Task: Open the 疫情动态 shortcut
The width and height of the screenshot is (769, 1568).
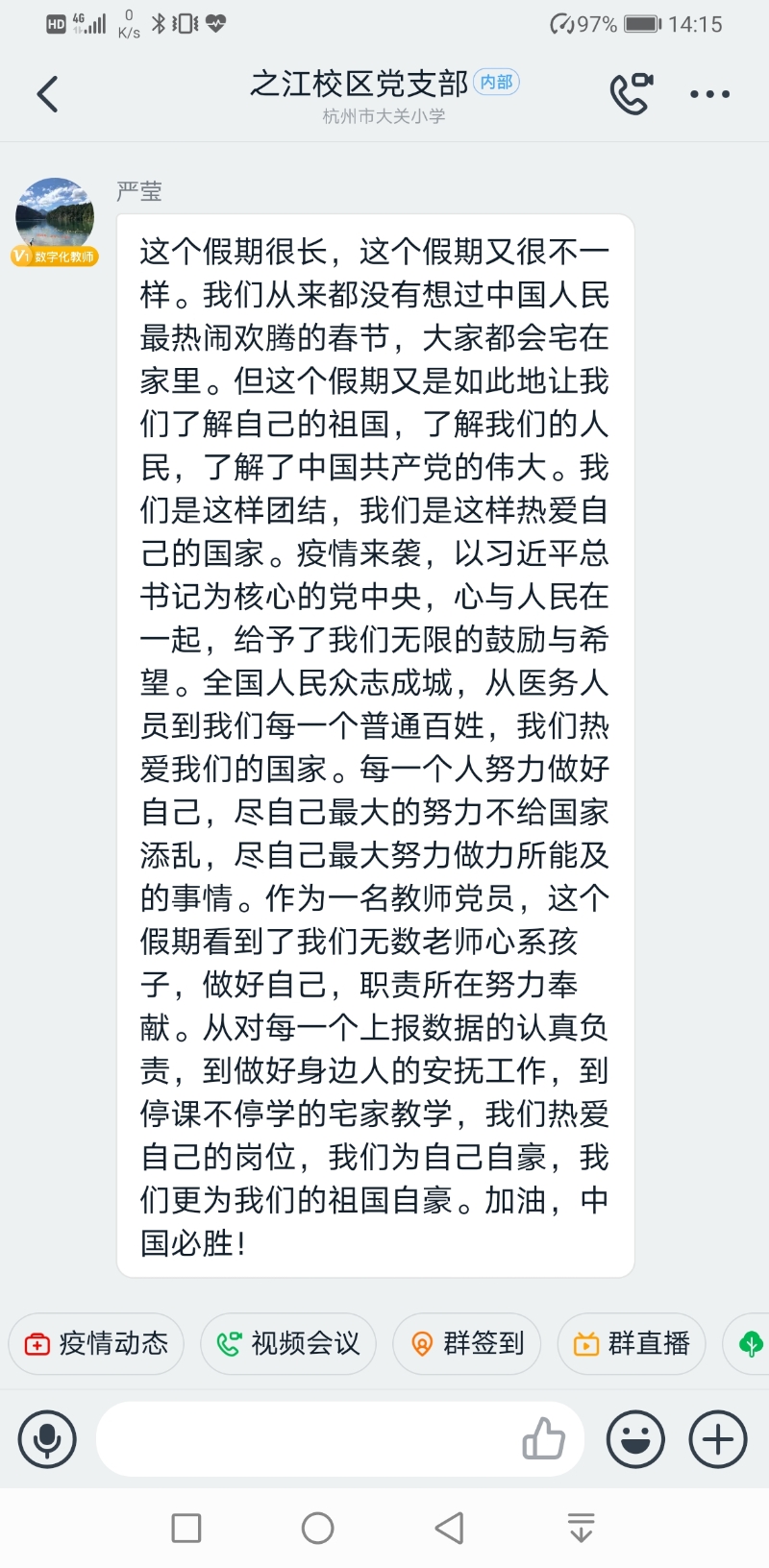Action: click(96, 1343)
